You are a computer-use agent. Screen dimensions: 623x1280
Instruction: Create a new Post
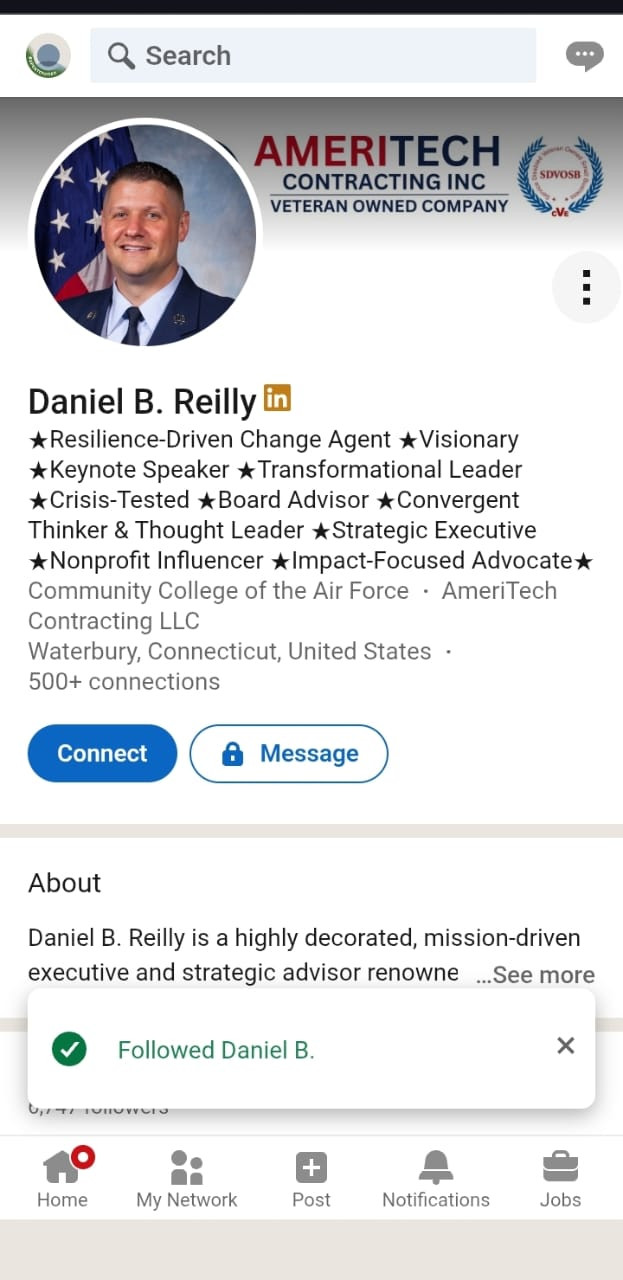point(311,1178)
